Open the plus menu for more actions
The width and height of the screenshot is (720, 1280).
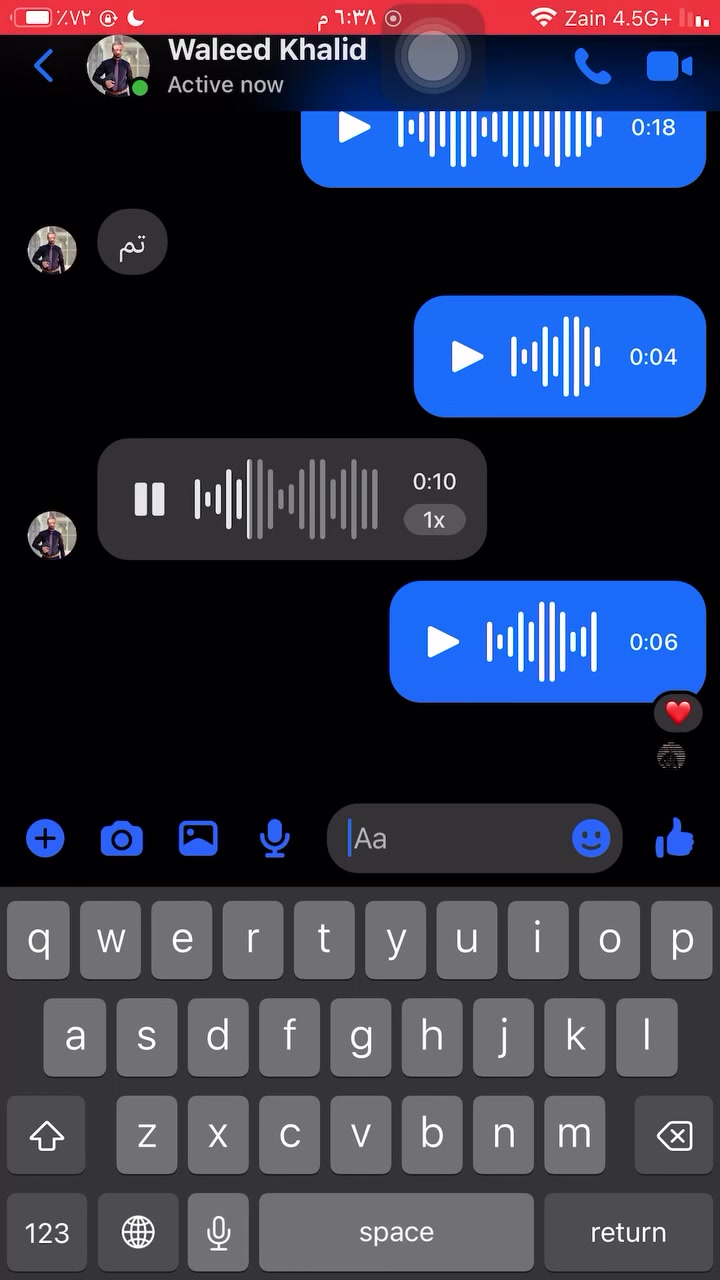click(x=45, y=838)
